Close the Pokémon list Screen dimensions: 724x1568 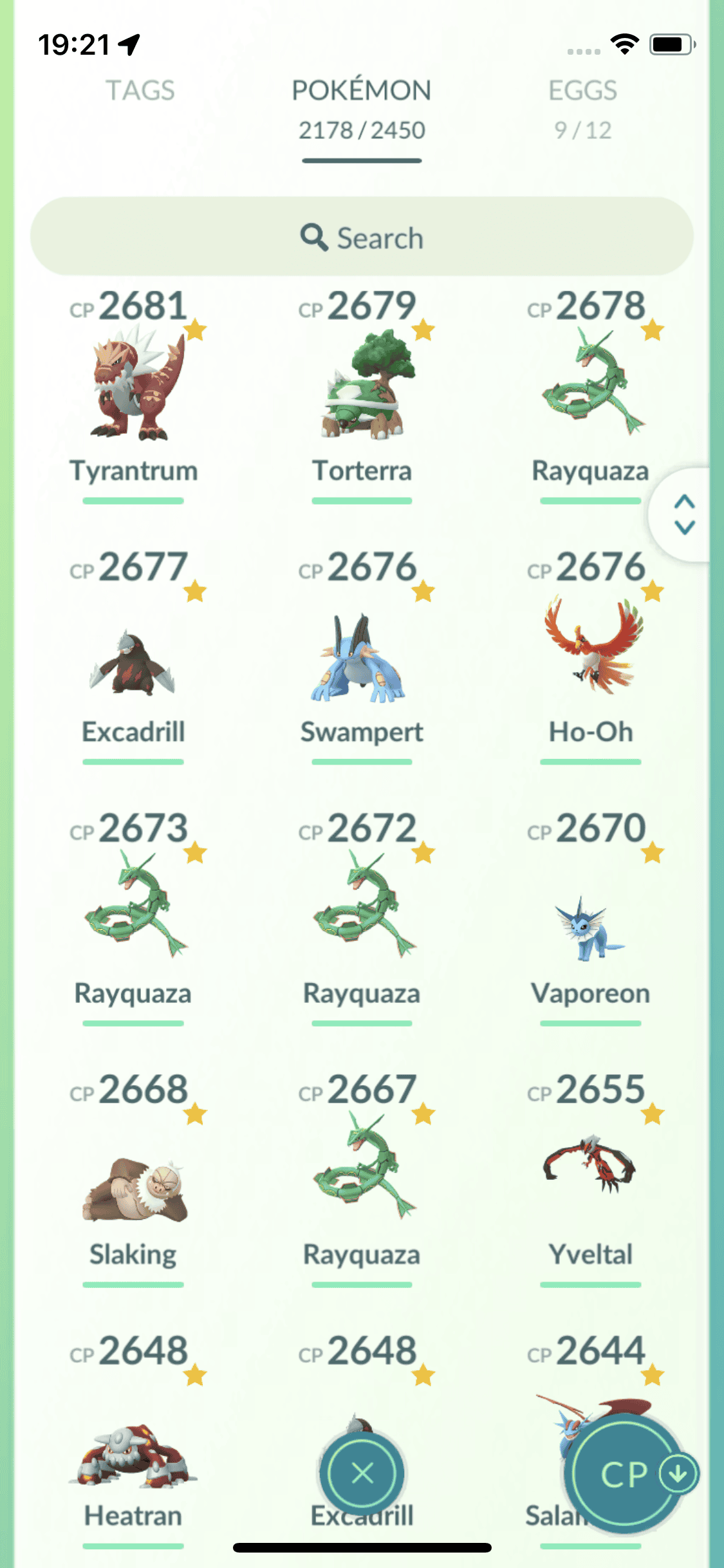tap(362, 1473)
